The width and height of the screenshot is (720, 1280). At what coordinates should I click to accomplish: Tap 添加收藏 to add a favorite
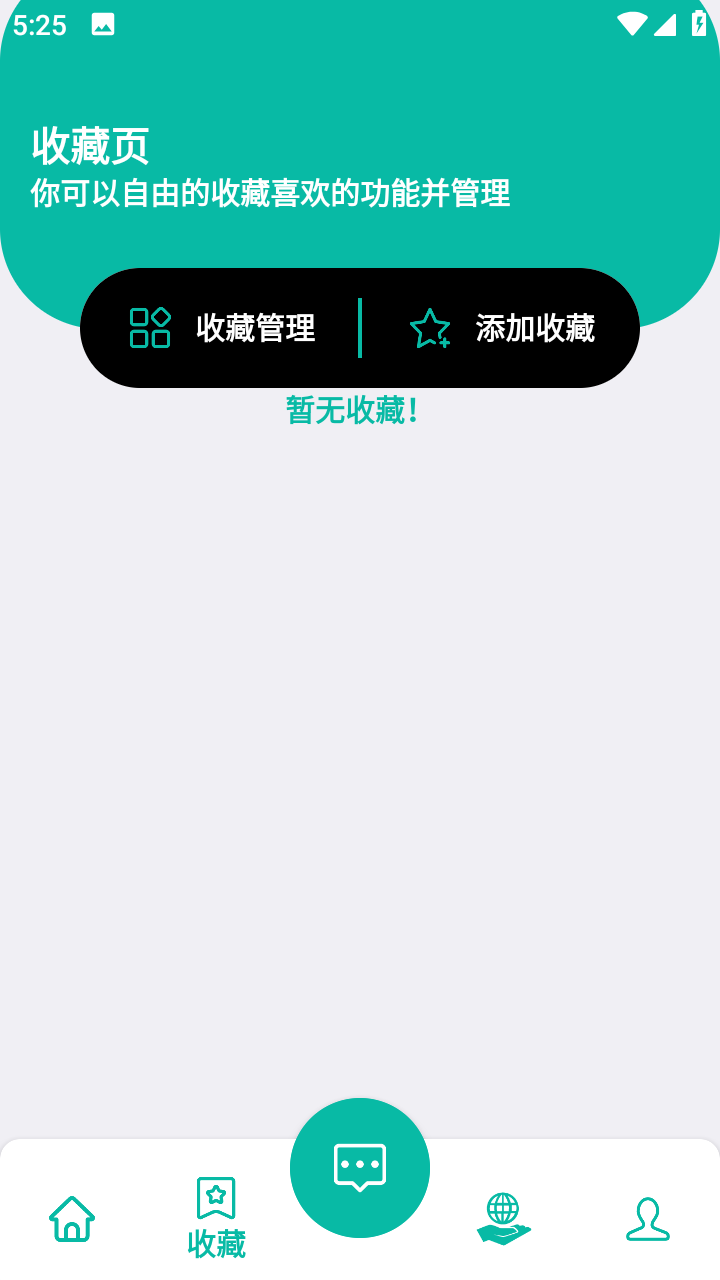(502, 328)
